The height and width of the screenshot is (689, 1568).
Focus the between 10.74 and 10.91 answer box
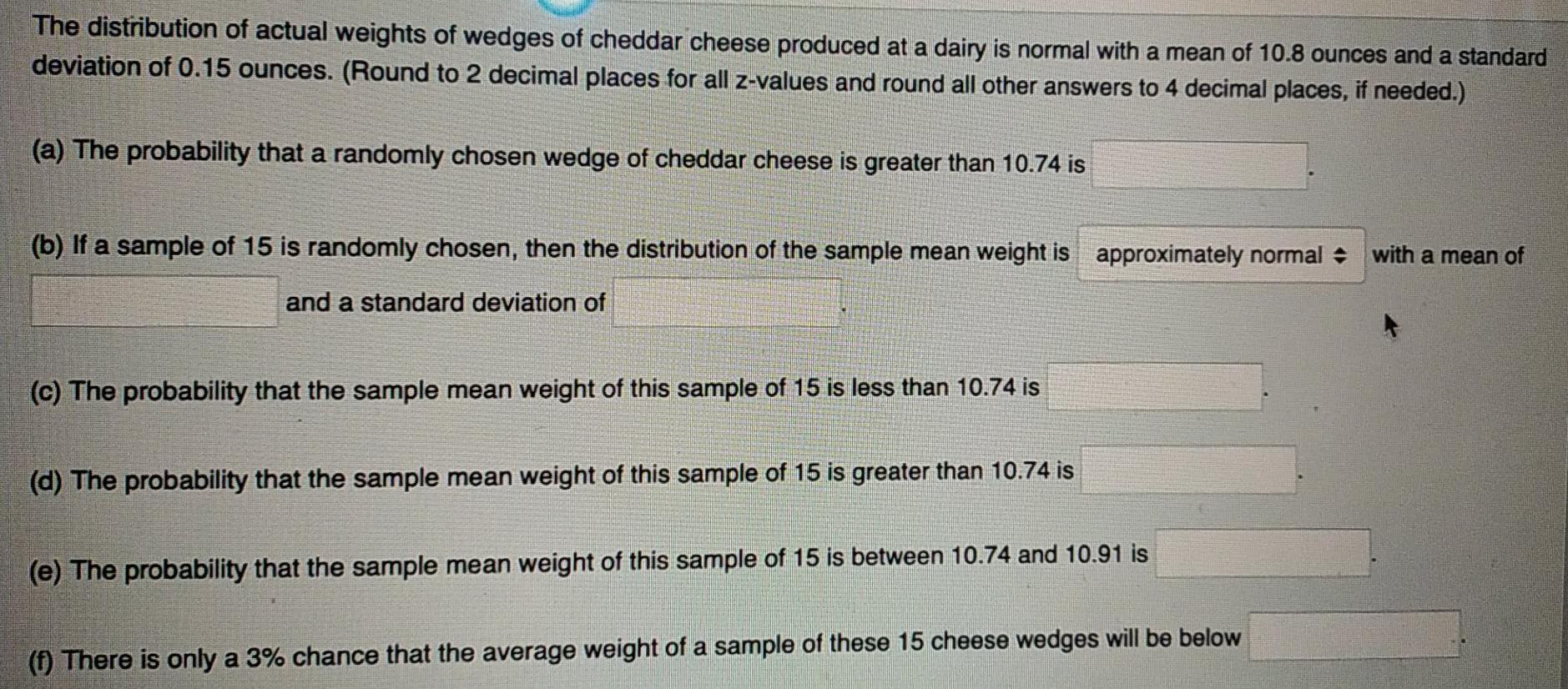(1263, 554)
